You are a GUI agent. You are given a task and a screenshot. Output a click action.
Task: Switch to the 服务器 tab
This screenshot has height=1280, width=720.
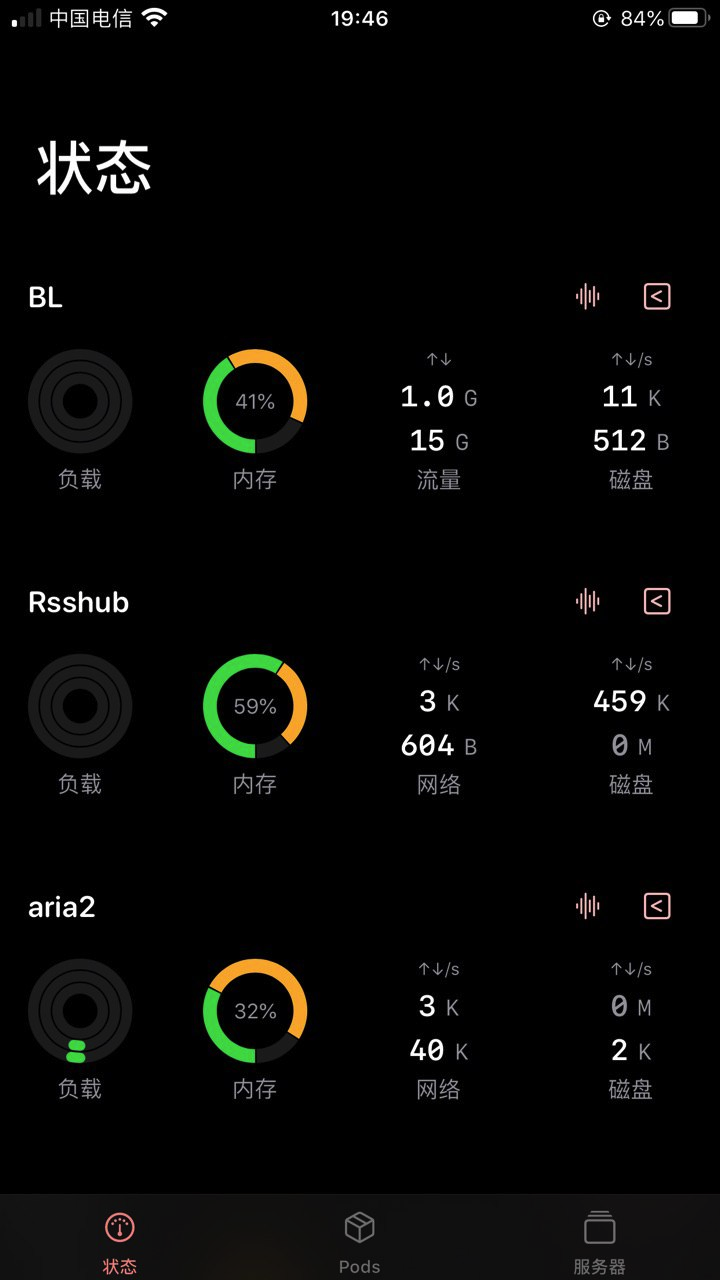(599, 1240)
